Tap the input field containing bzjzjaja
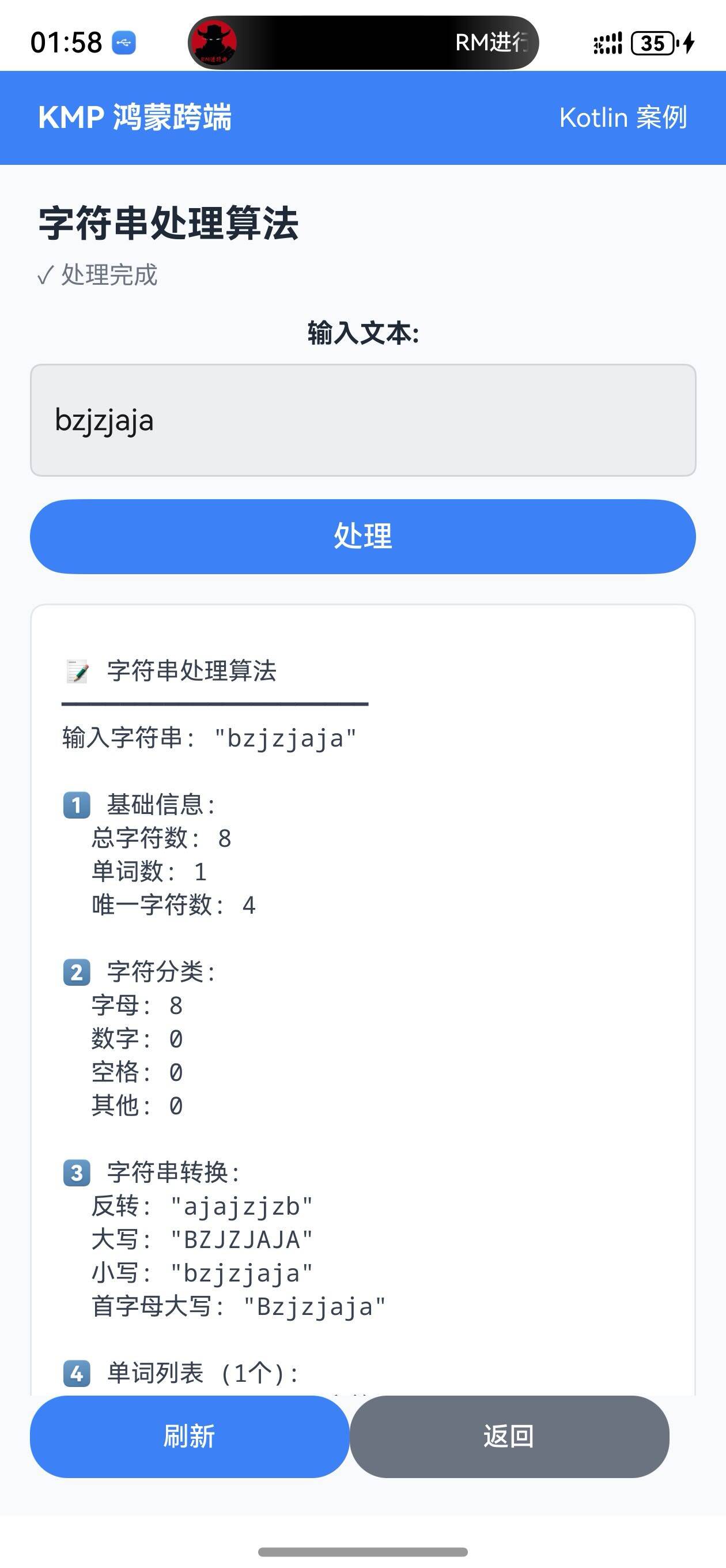Screen dimensions: 726x1568 pos(361,420)
